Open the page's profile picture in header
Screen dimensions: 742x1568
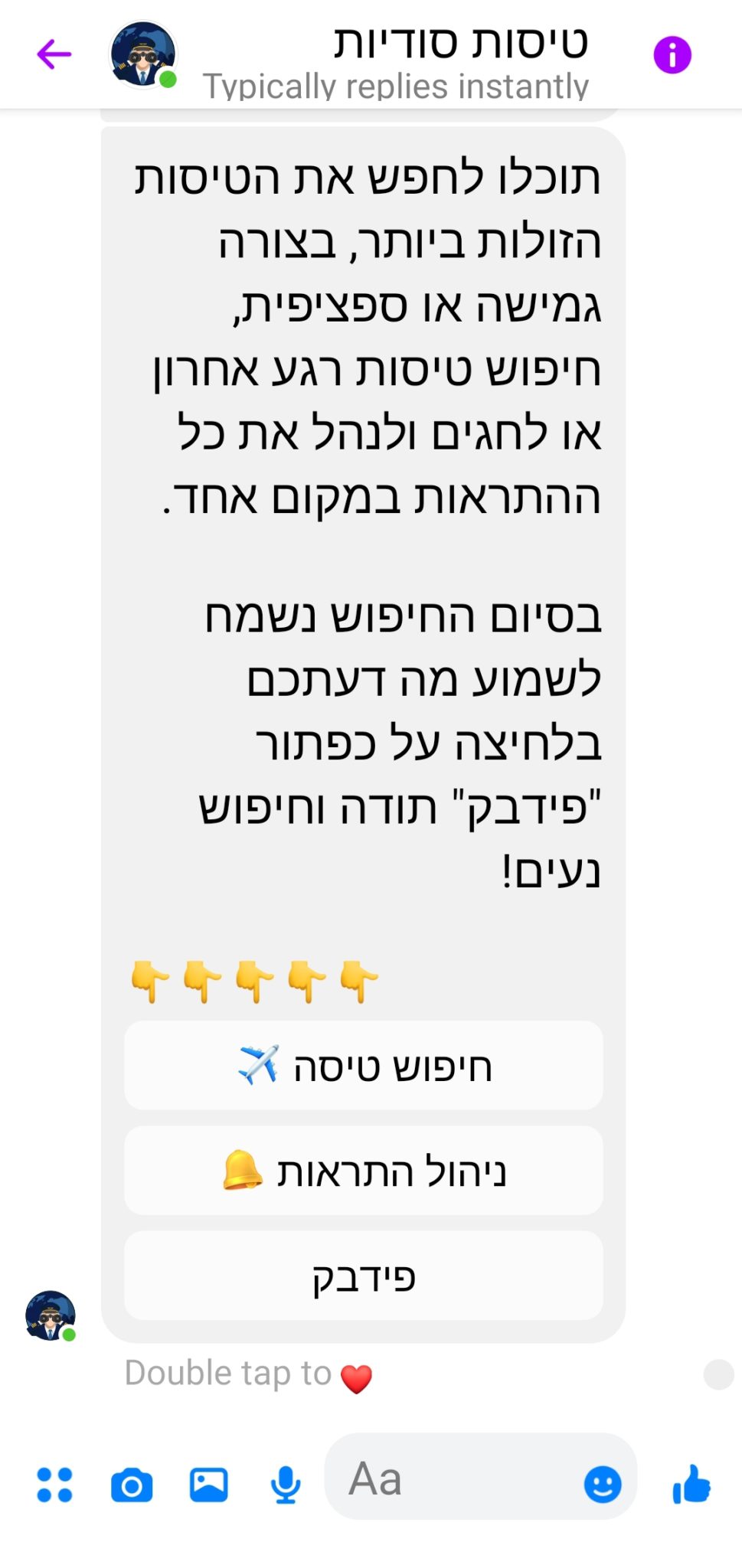point(143,55)
